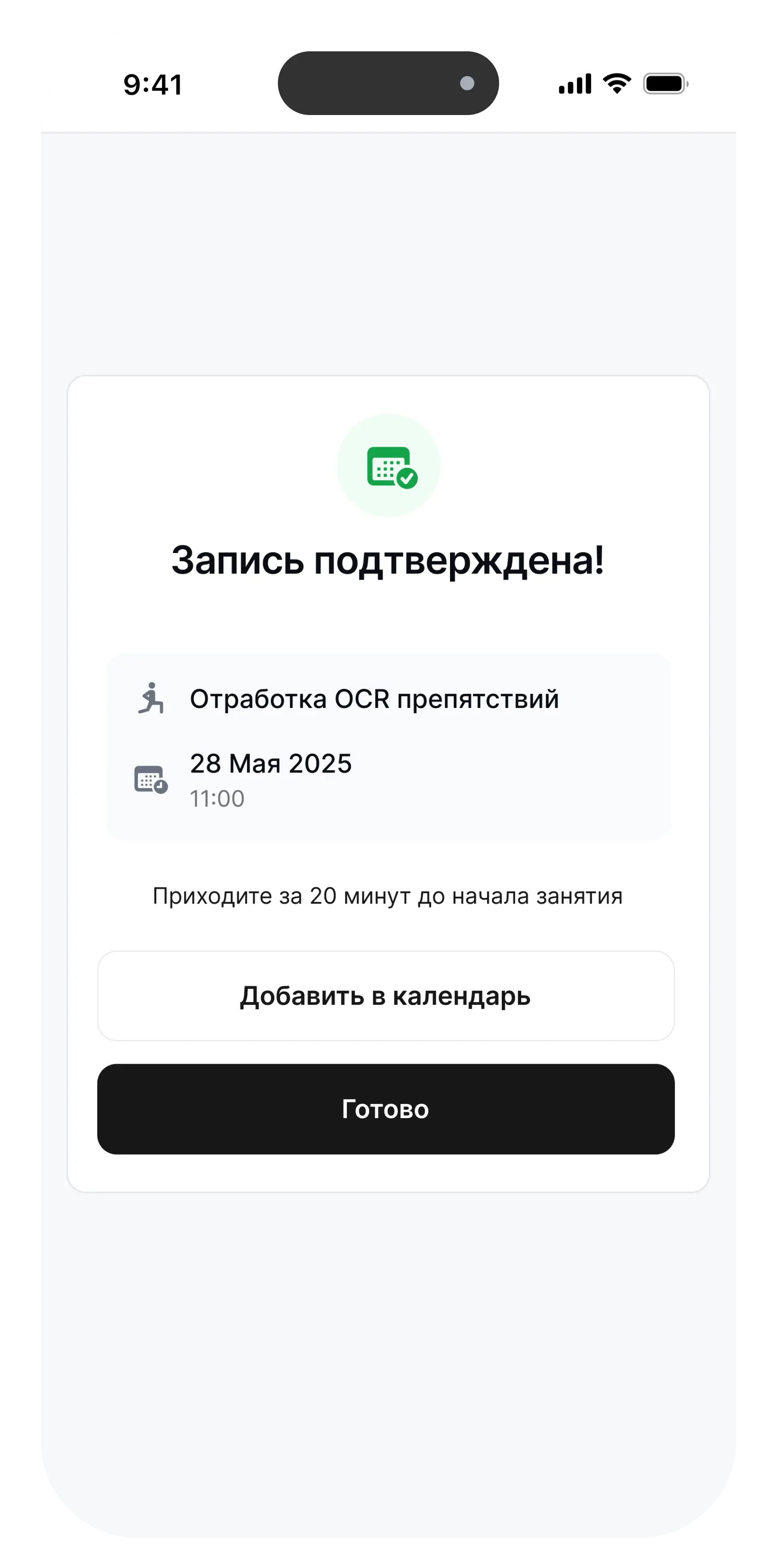The height and width of the screenshot is (1568, 777).
Task: Select the time 11:00
Action: pos(217,798)
